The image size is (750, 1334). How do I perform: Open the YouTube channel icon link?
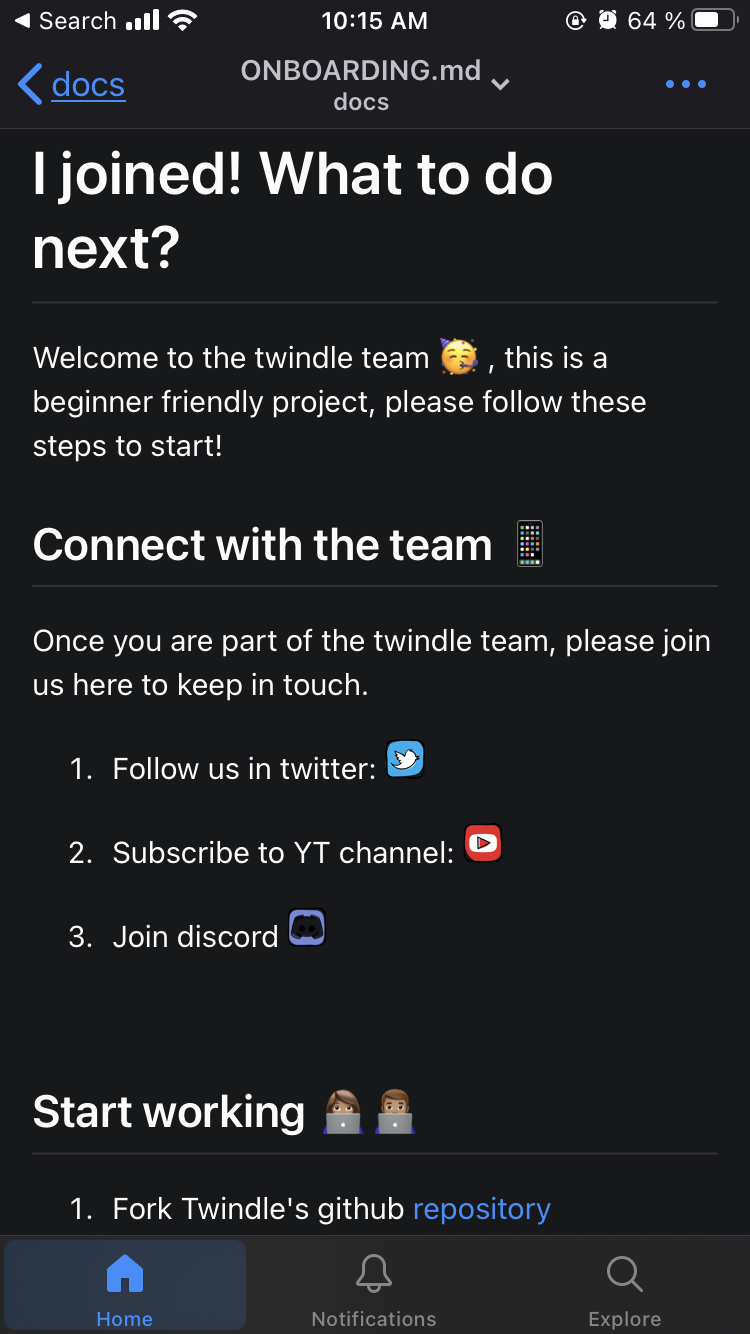point(483,843)
